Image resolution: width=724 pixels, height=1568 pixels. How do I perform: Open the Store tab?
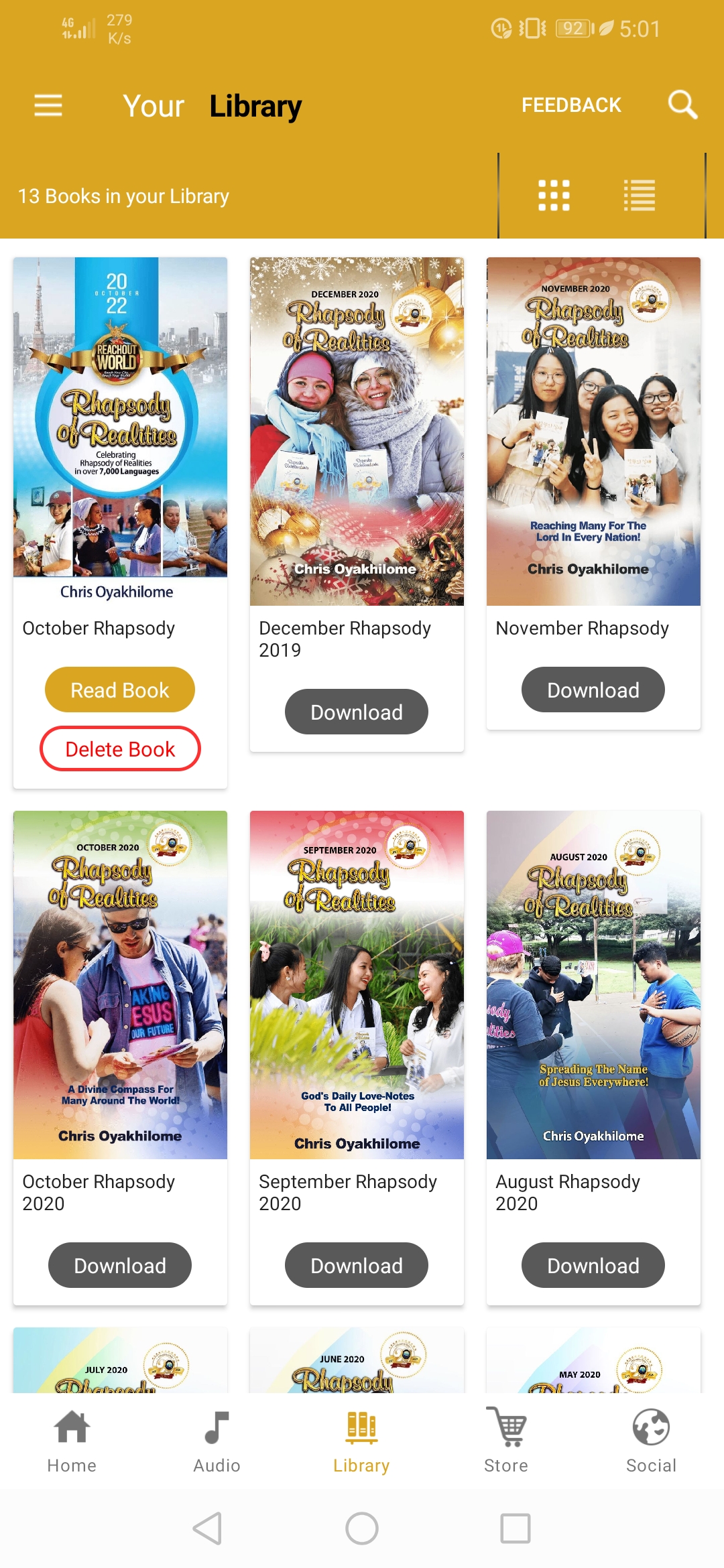pos(506,1441)
